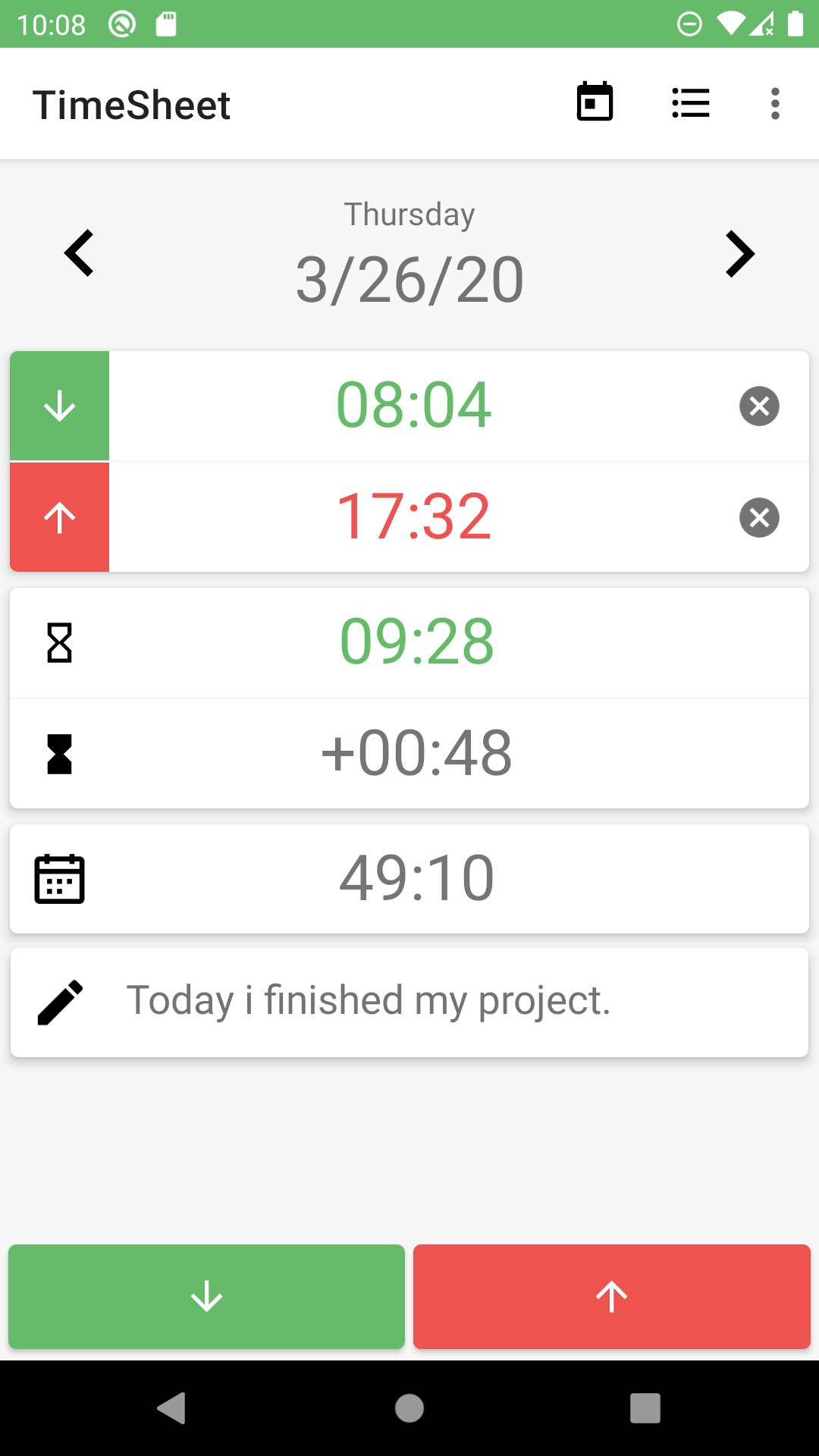Viewport: 819px width, 1456px height.
Task: Tap the weekly total 49:10
Action: pos(416,877)
